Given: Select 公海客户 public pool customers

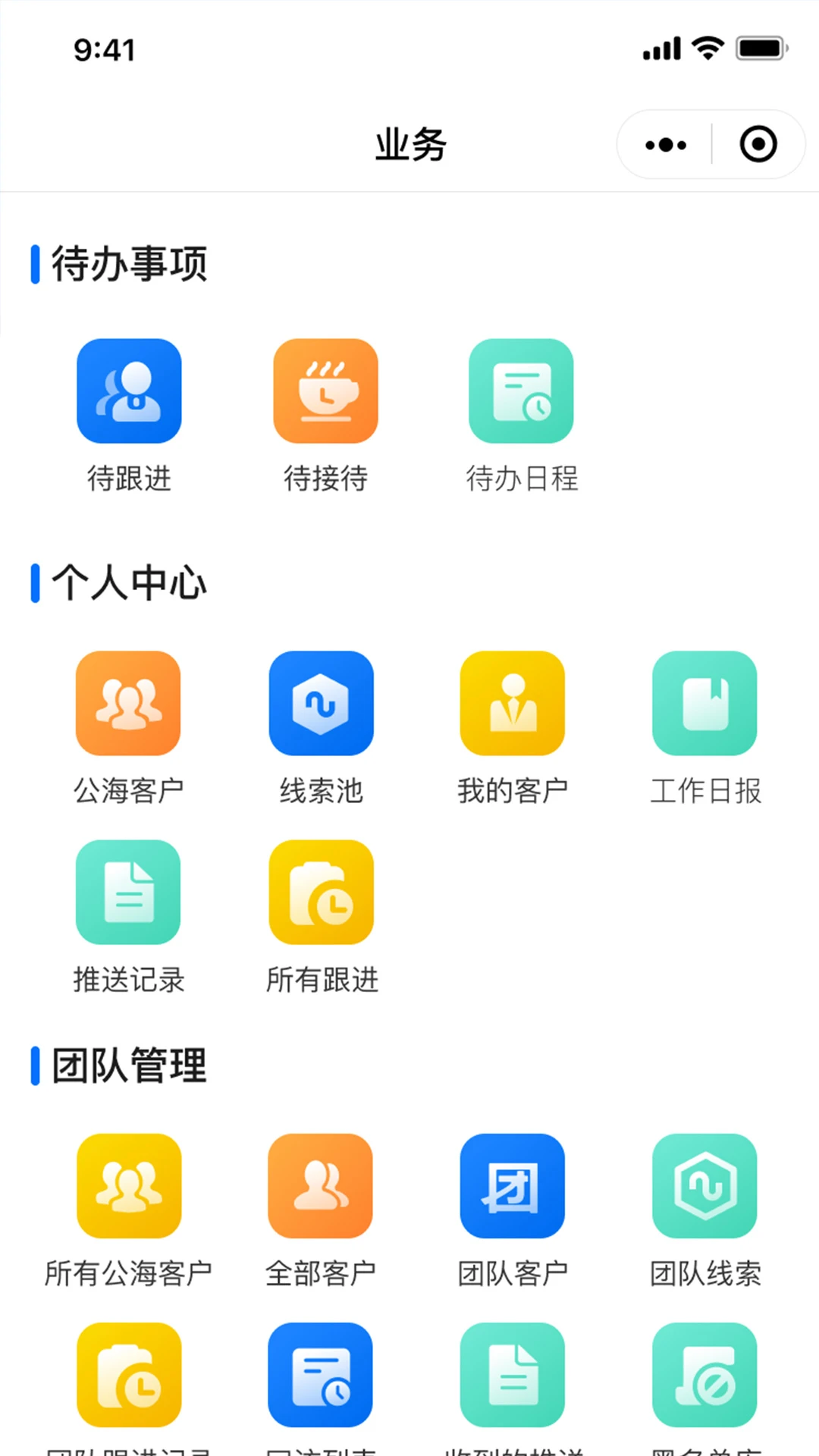Looking at the screenshot, I should pyautogui.click(x=128, y=703).
